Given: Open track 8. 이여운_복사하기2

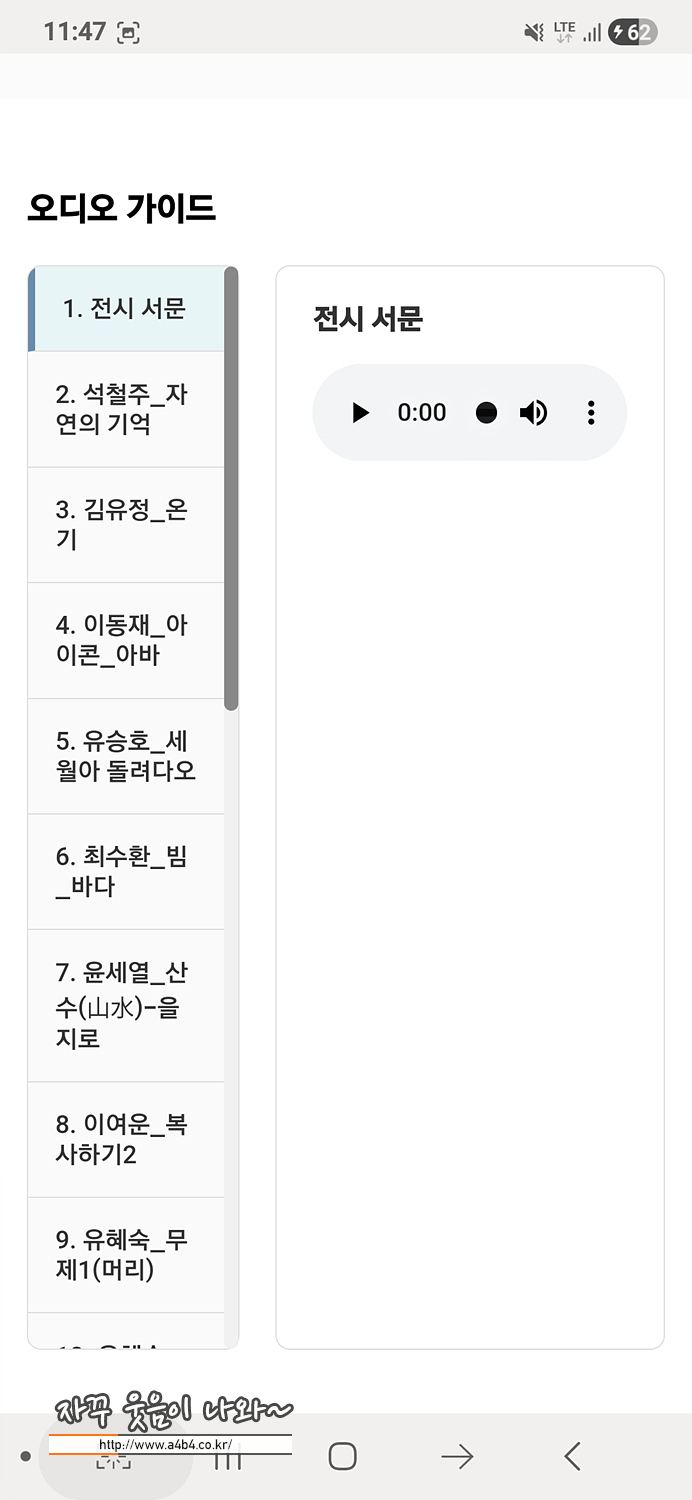Looking at the screenshot, I should point(126,1140).
